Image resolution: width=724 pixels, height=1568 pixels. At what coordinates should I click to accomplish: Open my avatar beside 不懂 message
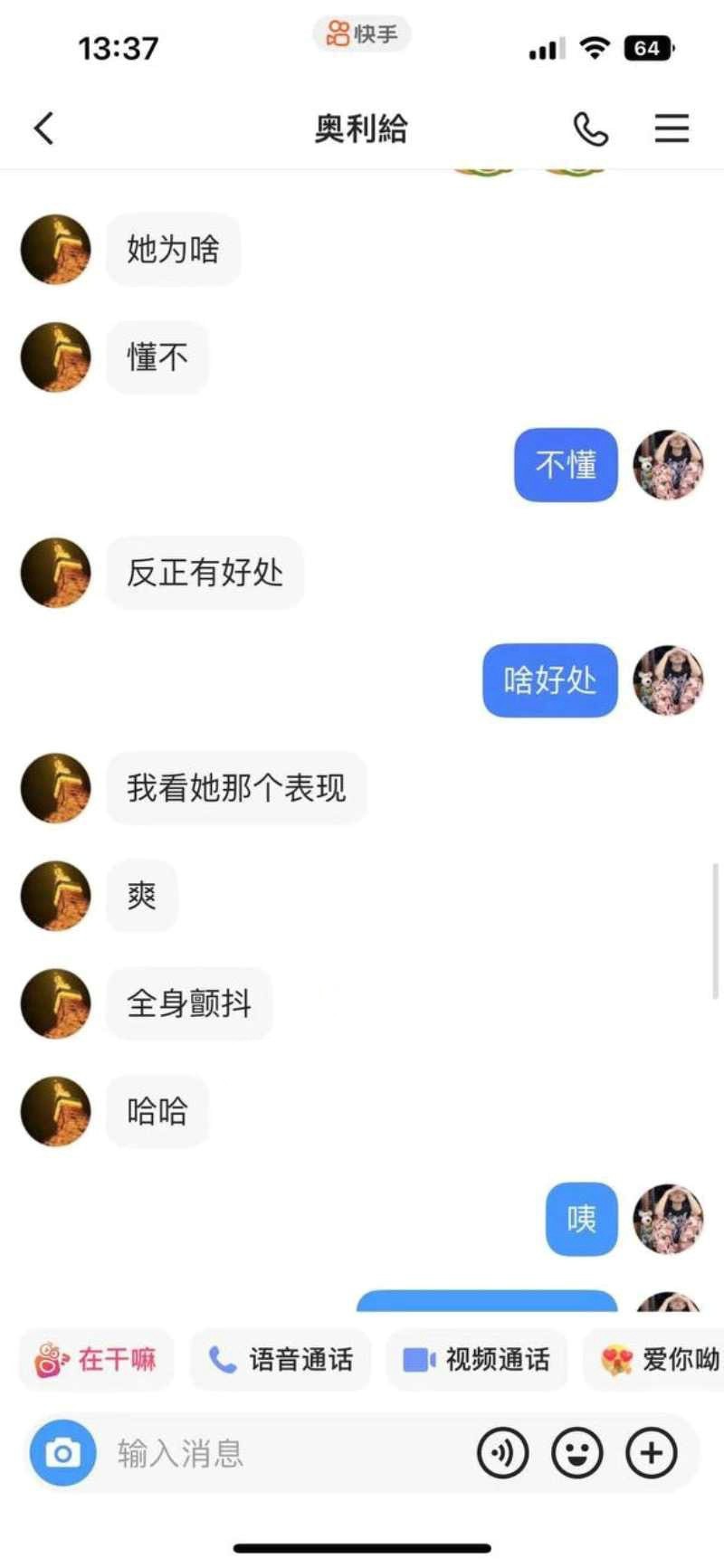pos(668,465)
